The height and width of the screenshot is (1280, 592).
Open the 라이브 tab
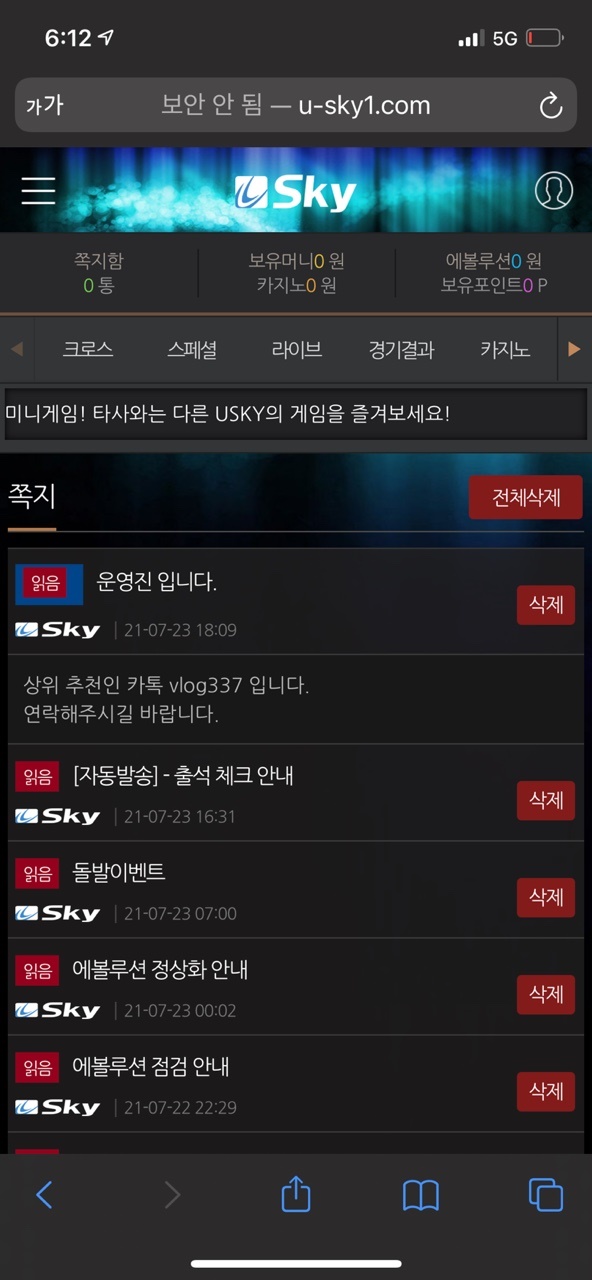coord(297,350)
